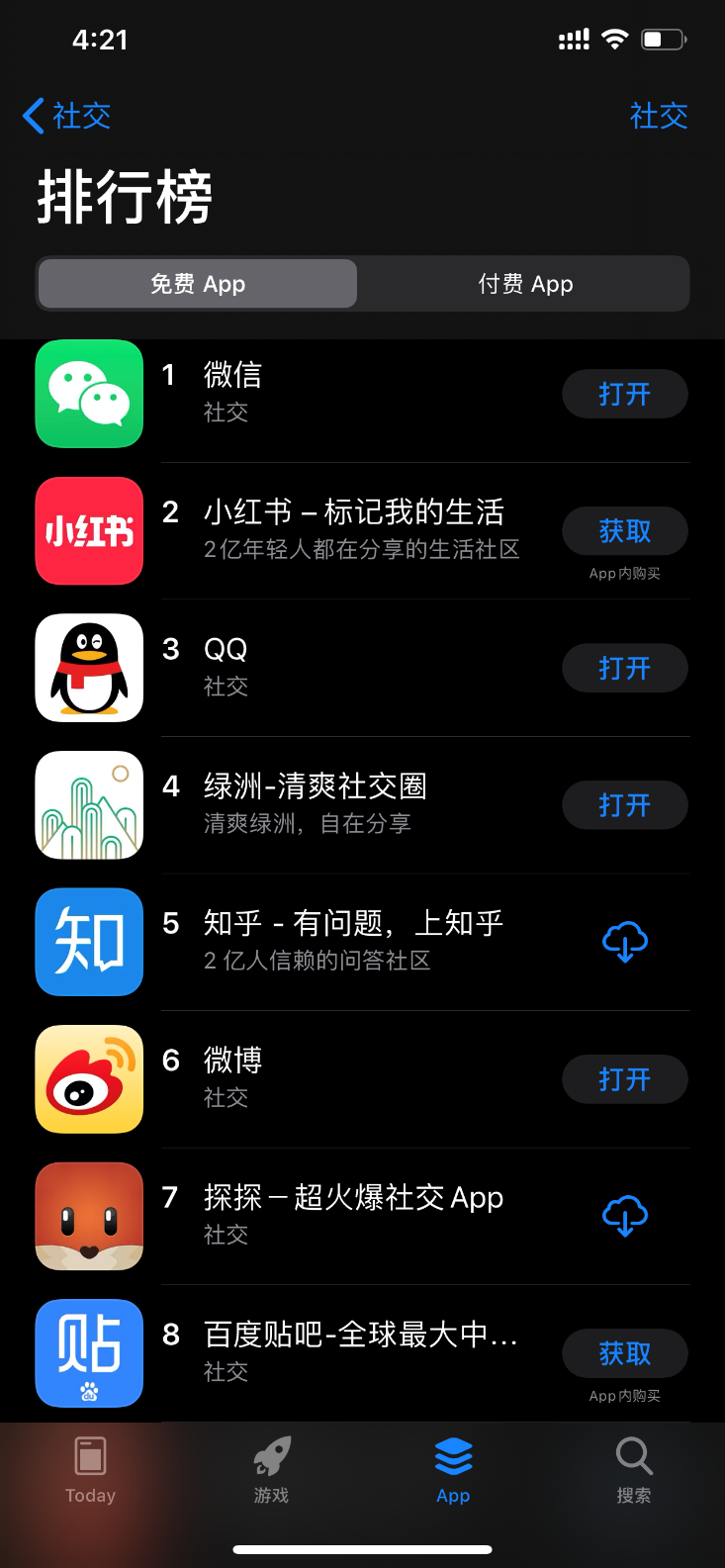Tap 获取 to get 小红书
The height and width of the screenshot is (1568, 725).
point(624,530)
